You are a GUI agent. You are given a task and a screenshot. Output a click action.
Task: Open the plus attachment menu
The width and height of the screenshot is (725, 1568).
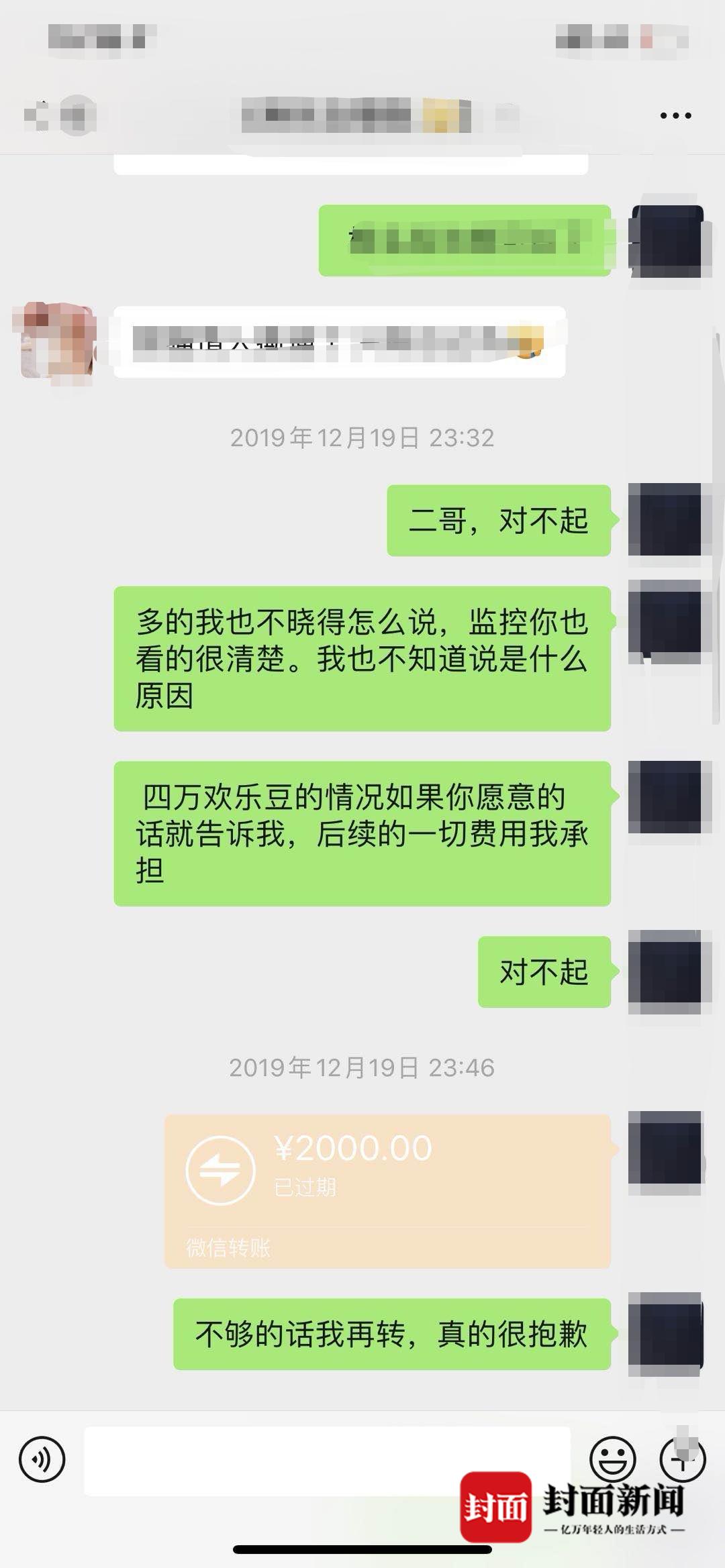point(683,1459)
